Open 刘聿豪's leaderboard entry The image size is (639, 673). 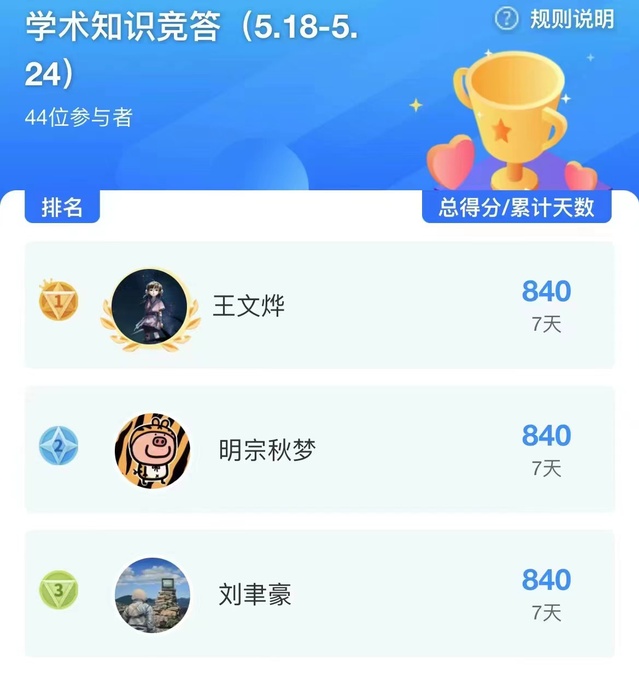319,593
